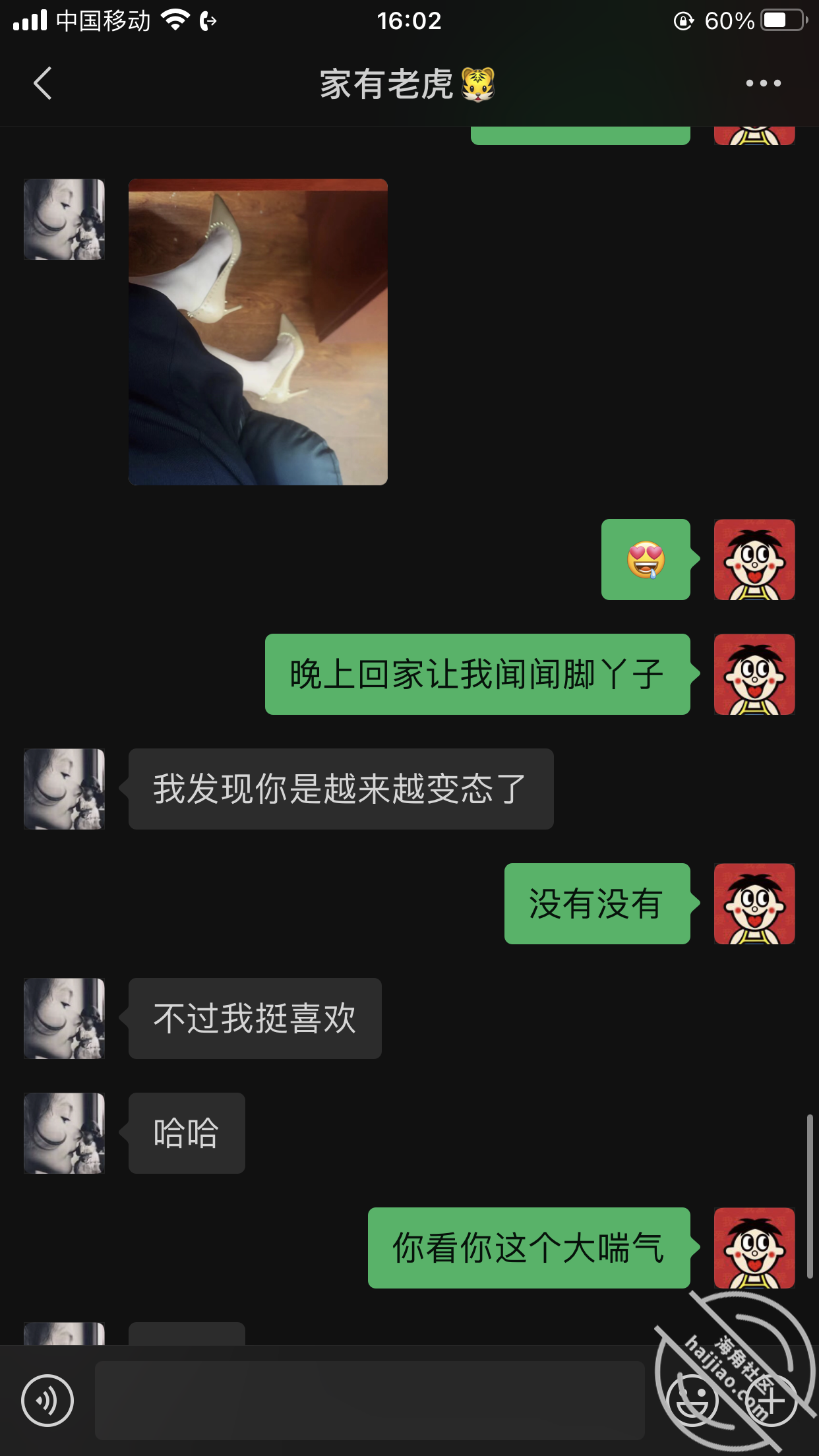Open the high heels photo message

pyautogui.click(x=258, y=332)
